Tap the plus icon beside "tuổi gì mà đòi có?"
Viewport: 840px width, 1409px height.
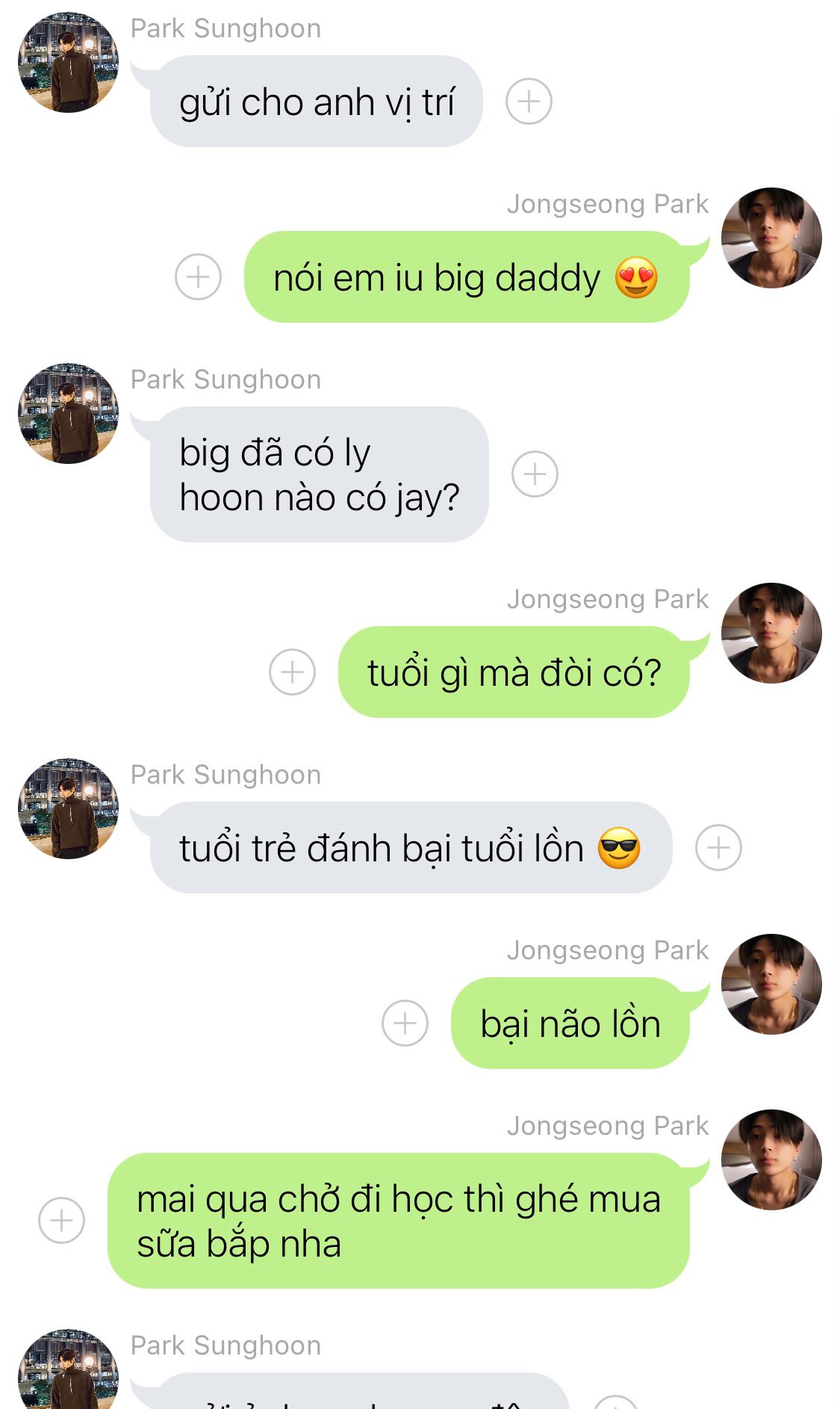(x=292, y=672)
